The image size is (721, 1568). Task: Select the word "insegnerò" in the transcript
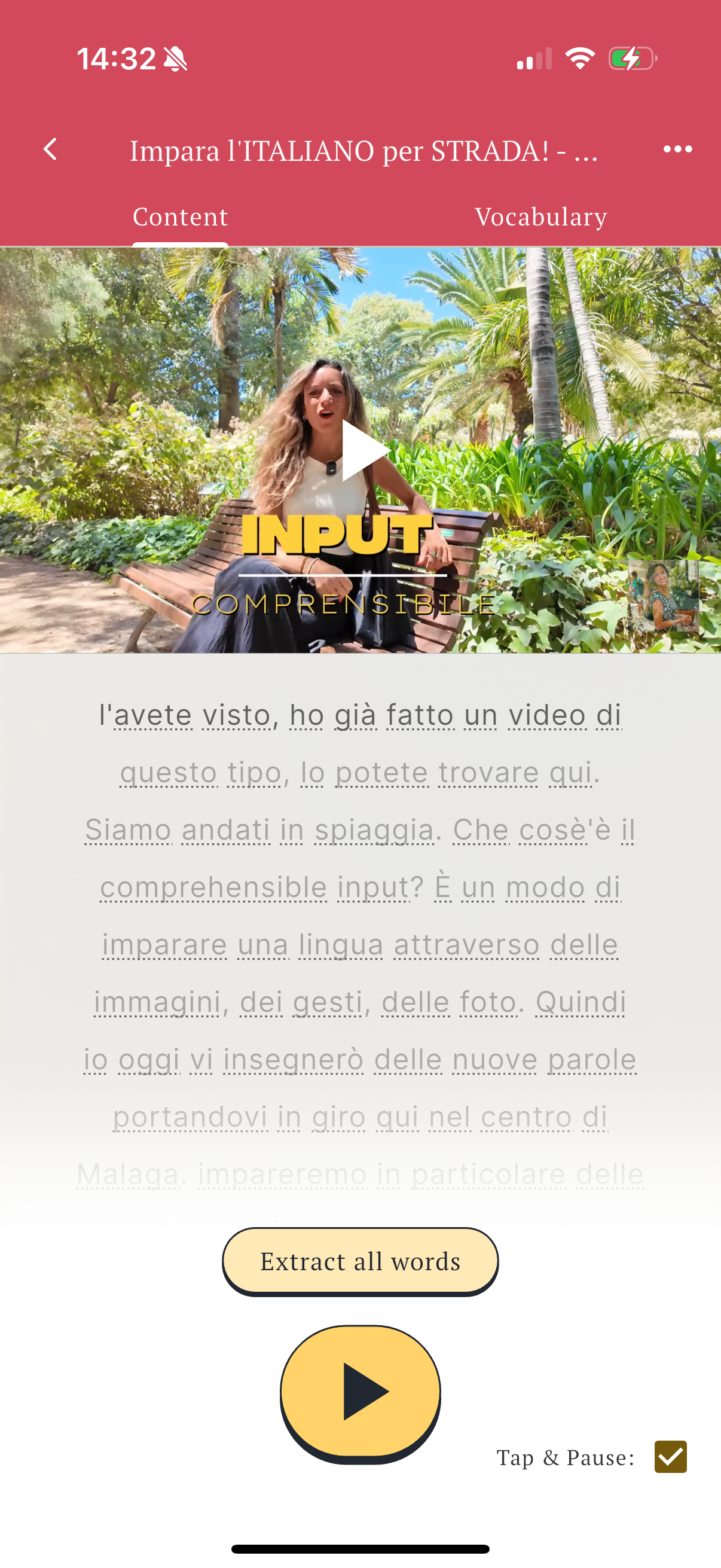tap(294, 1060)
